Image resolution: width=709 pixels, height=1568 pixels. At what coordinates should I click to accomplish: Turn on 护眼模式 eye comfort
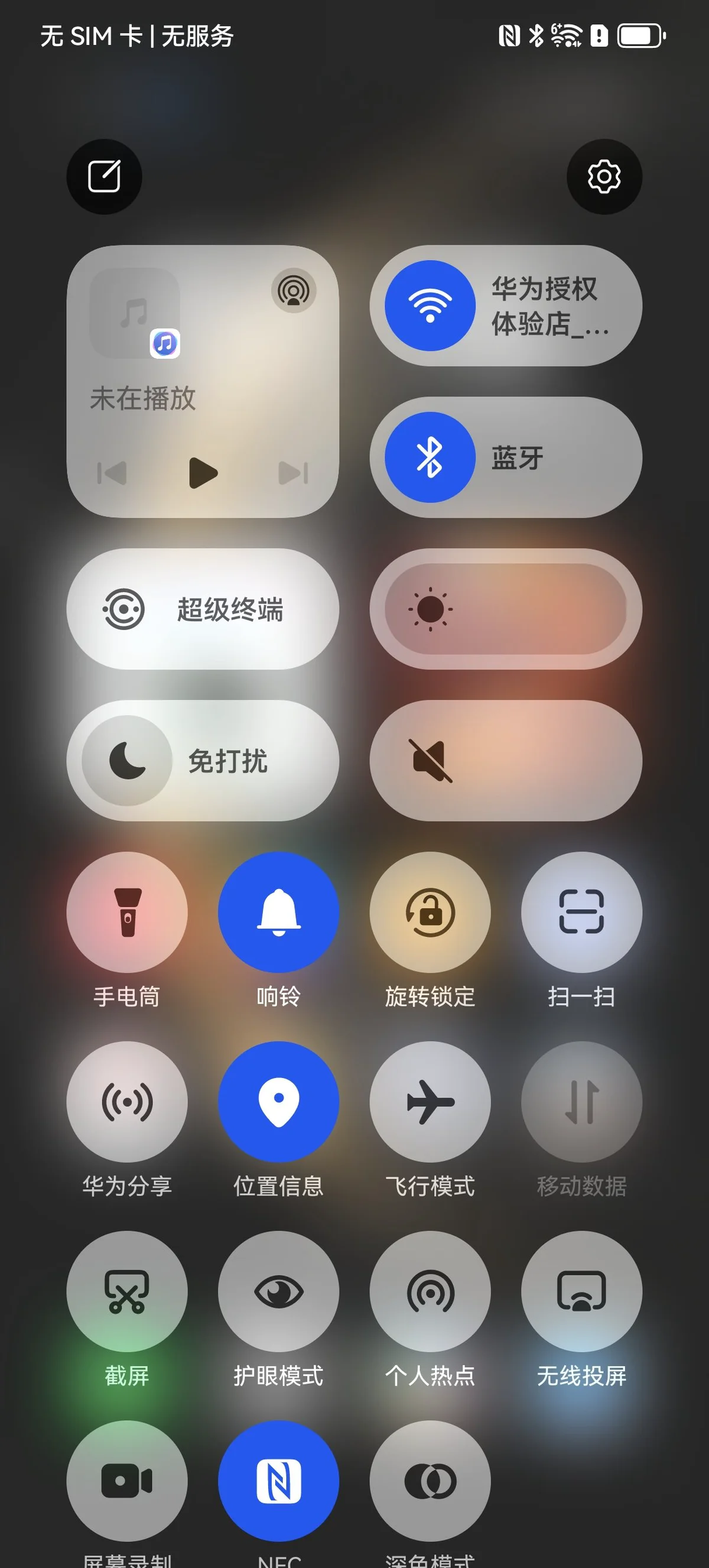[x=278, y=1291]
